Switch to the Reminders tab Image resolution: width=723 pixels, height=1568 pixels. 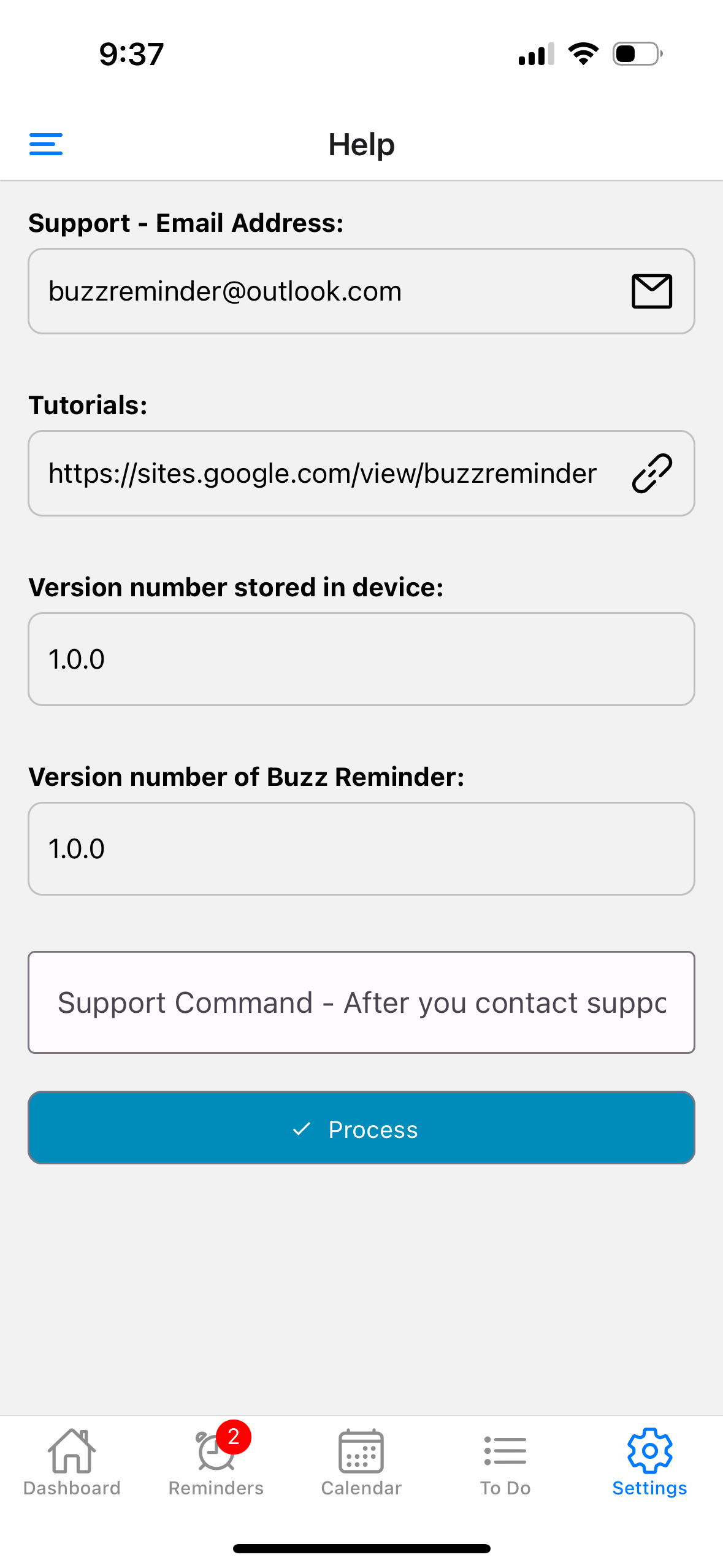click(216, 1462)
